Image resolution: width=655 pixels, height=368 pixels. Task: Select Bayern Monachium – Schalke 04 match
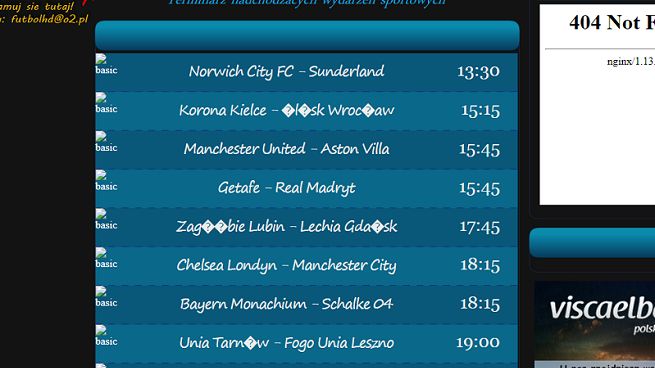pyautogui.click(x=306, y=305)
